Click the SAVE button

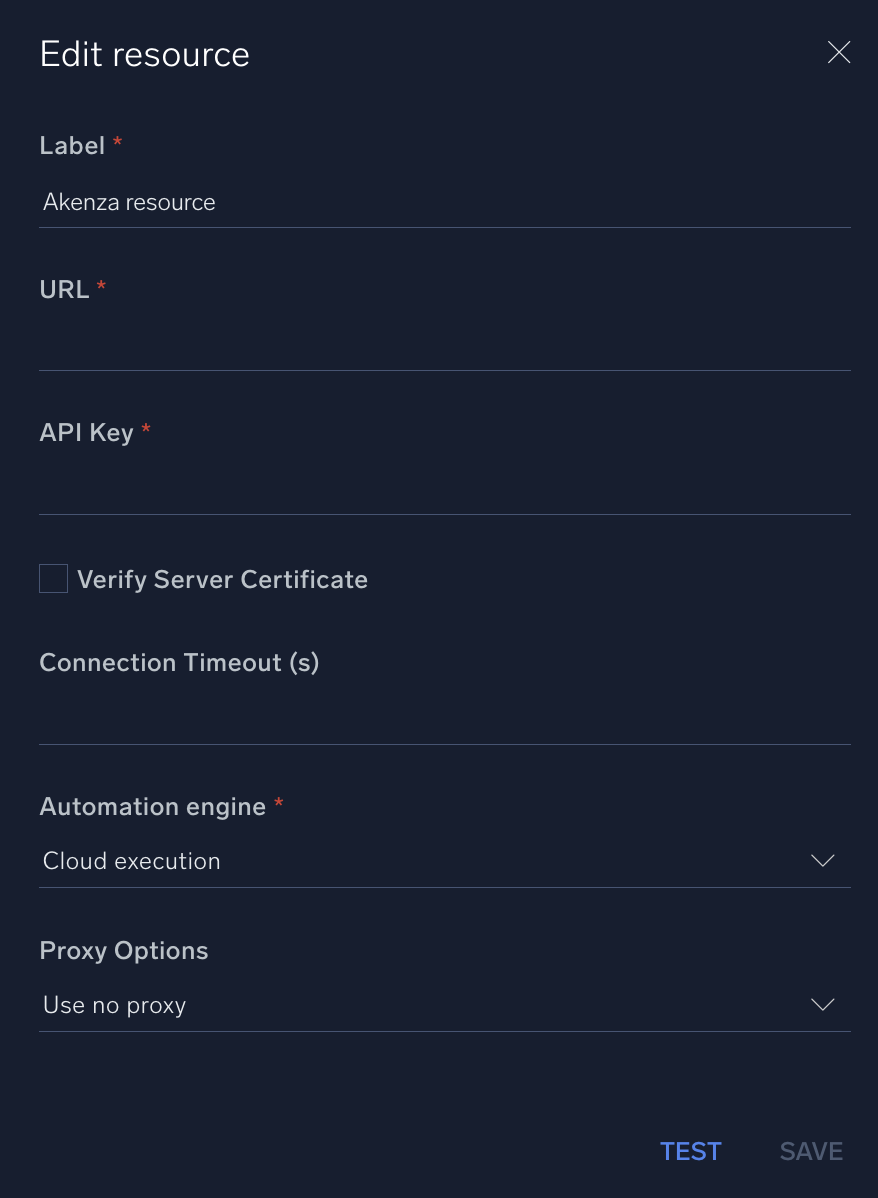pyautogui.click(x=811, y=1151)
